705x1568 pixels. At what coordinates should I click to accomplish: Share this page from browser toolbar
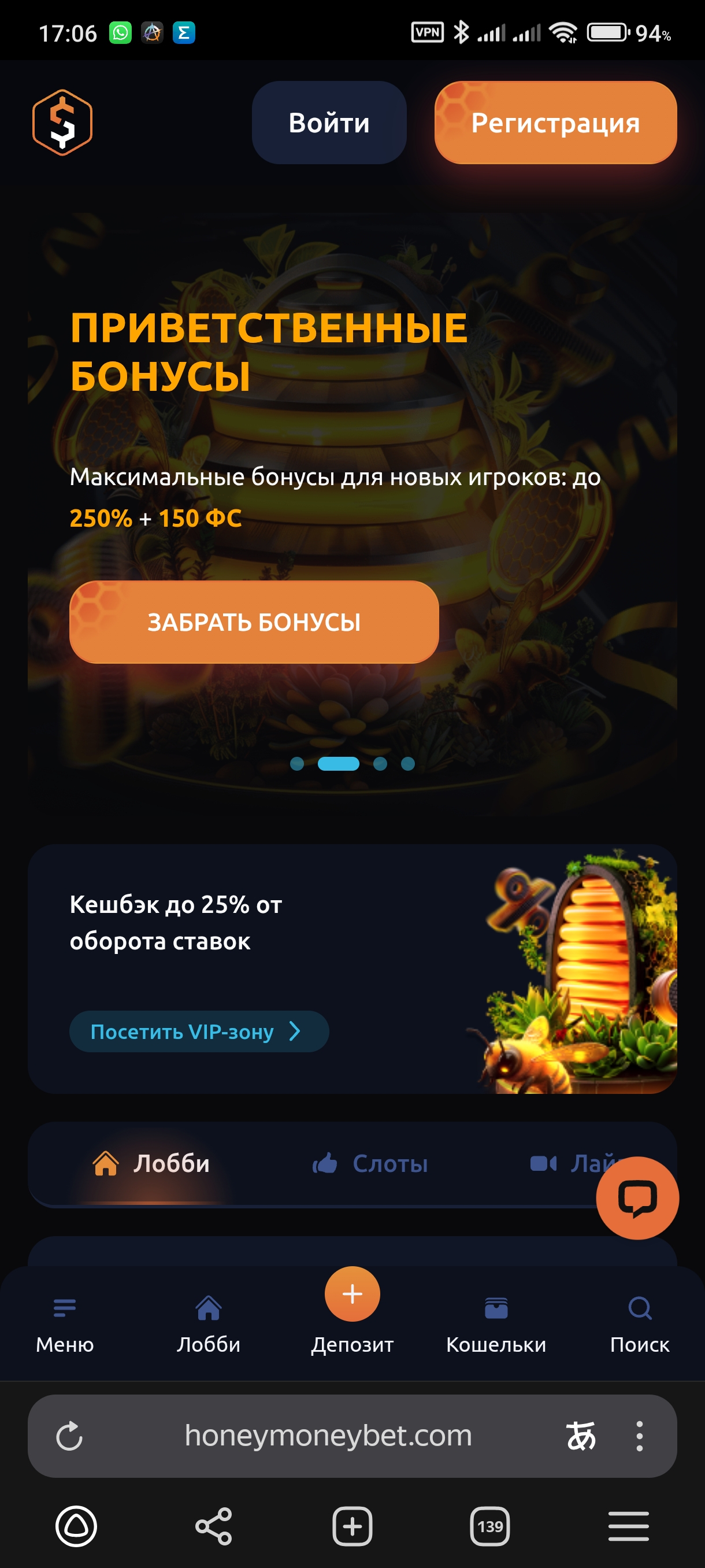[213, 1526]
